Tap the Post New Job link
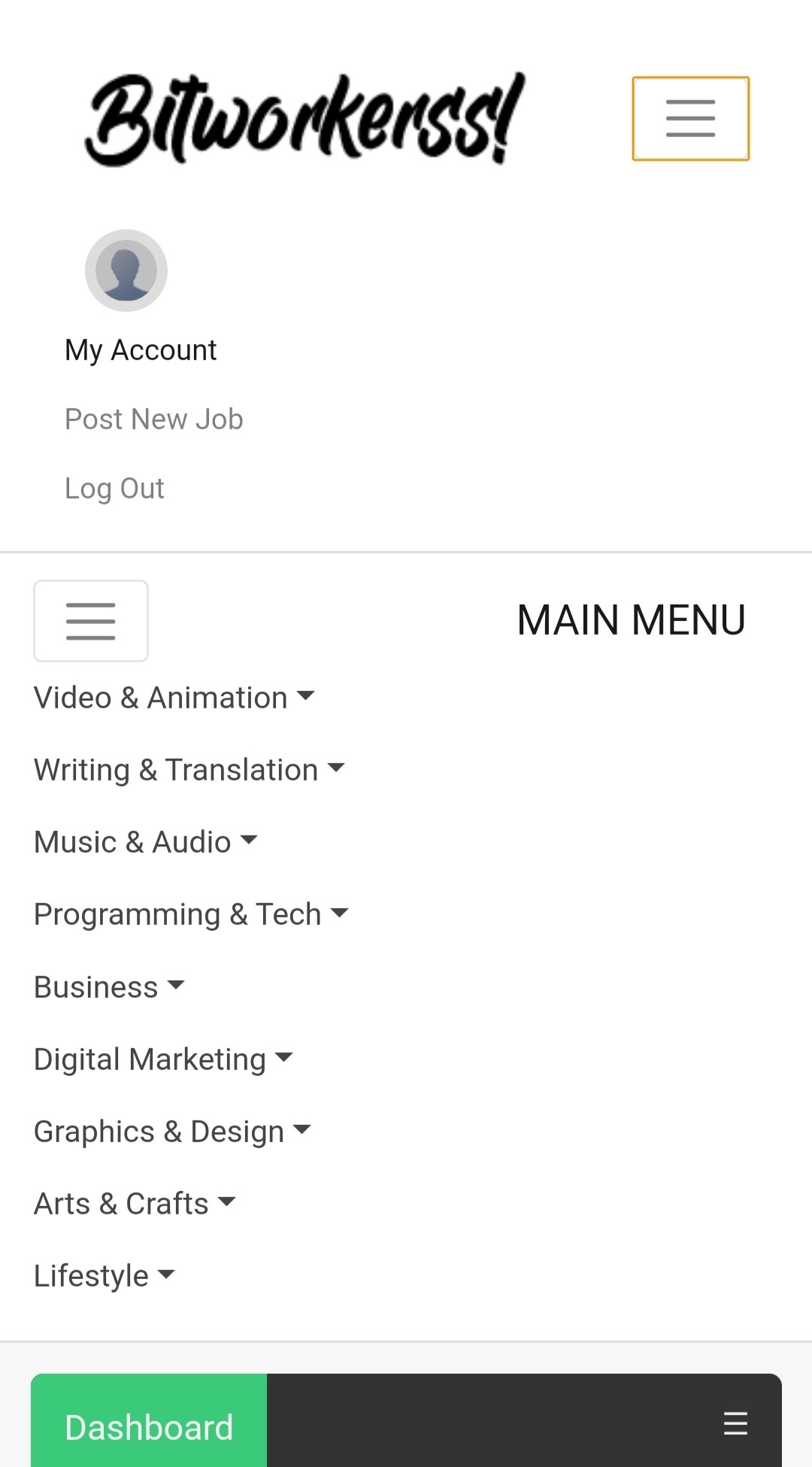The width and height of the screenshot is (812, 1467). click(x=154, y=420)
